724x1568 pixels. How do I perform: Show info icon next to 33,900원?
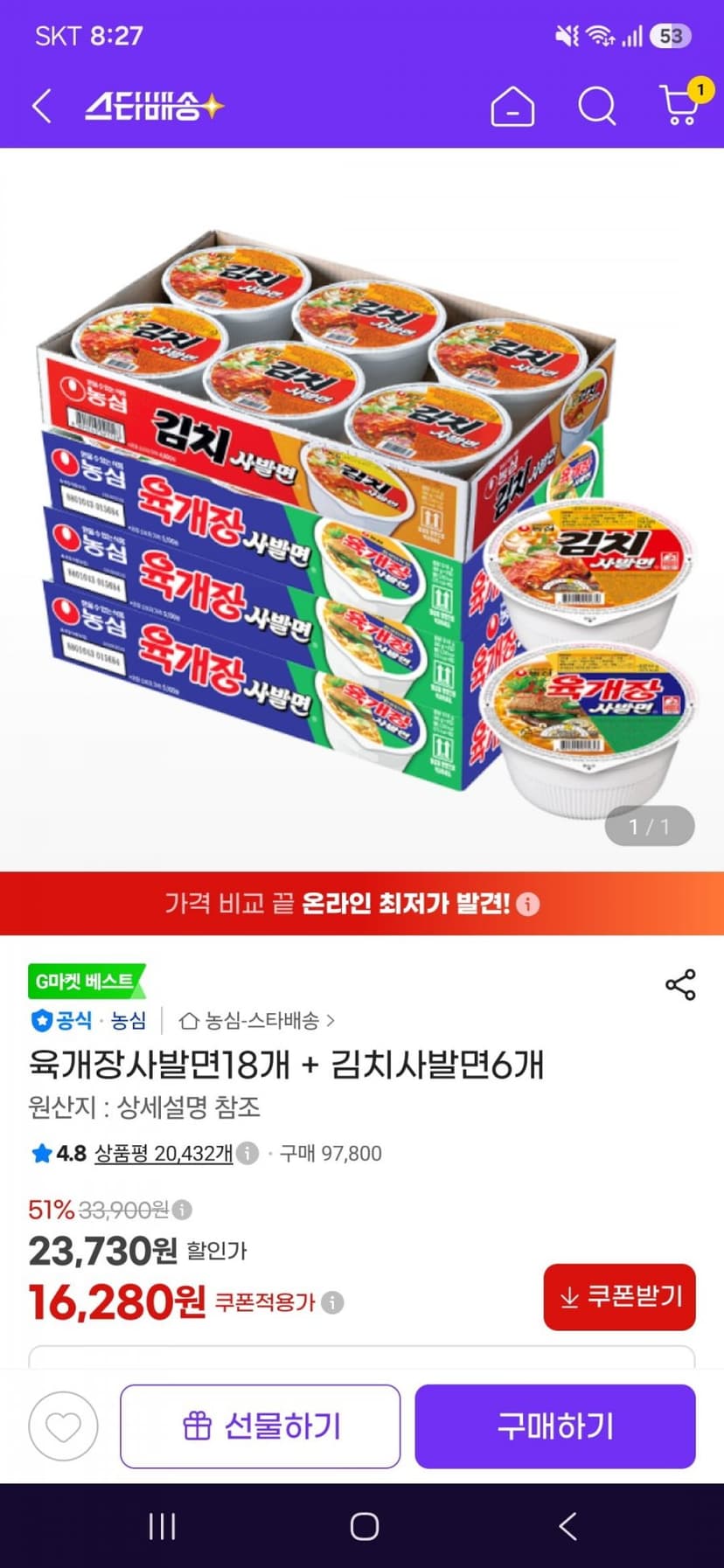tap(182, 1210)
